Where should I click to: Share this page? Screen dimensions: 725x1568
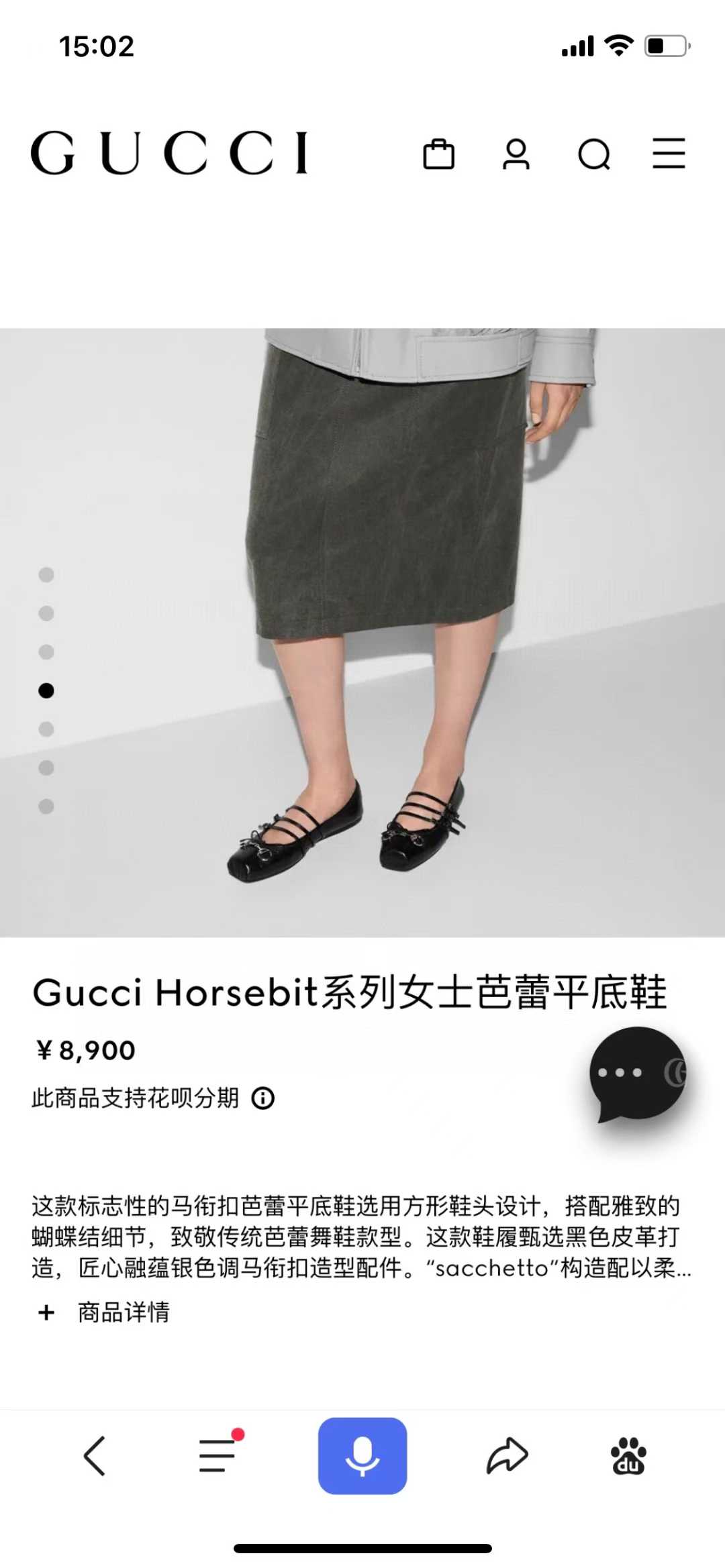point(507,1455)
